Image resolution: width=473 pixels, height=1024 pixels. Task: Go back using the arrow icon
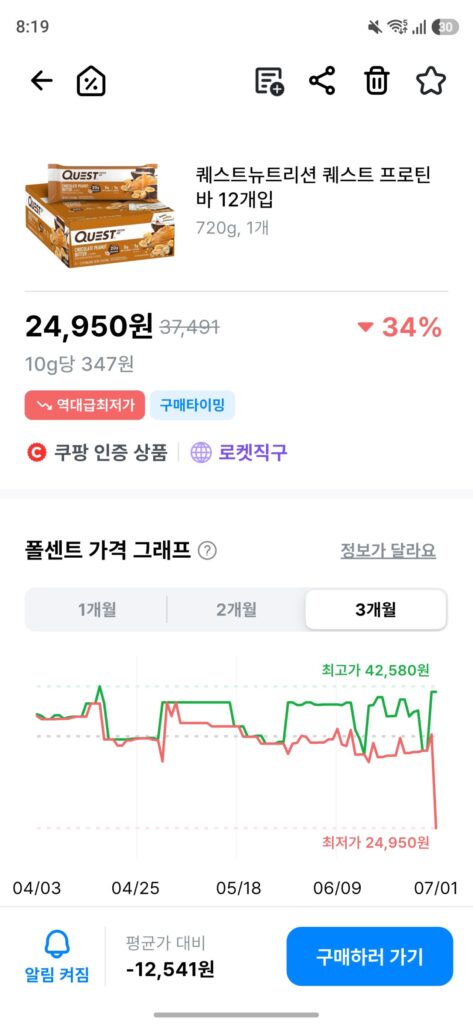tap(41, 81)
